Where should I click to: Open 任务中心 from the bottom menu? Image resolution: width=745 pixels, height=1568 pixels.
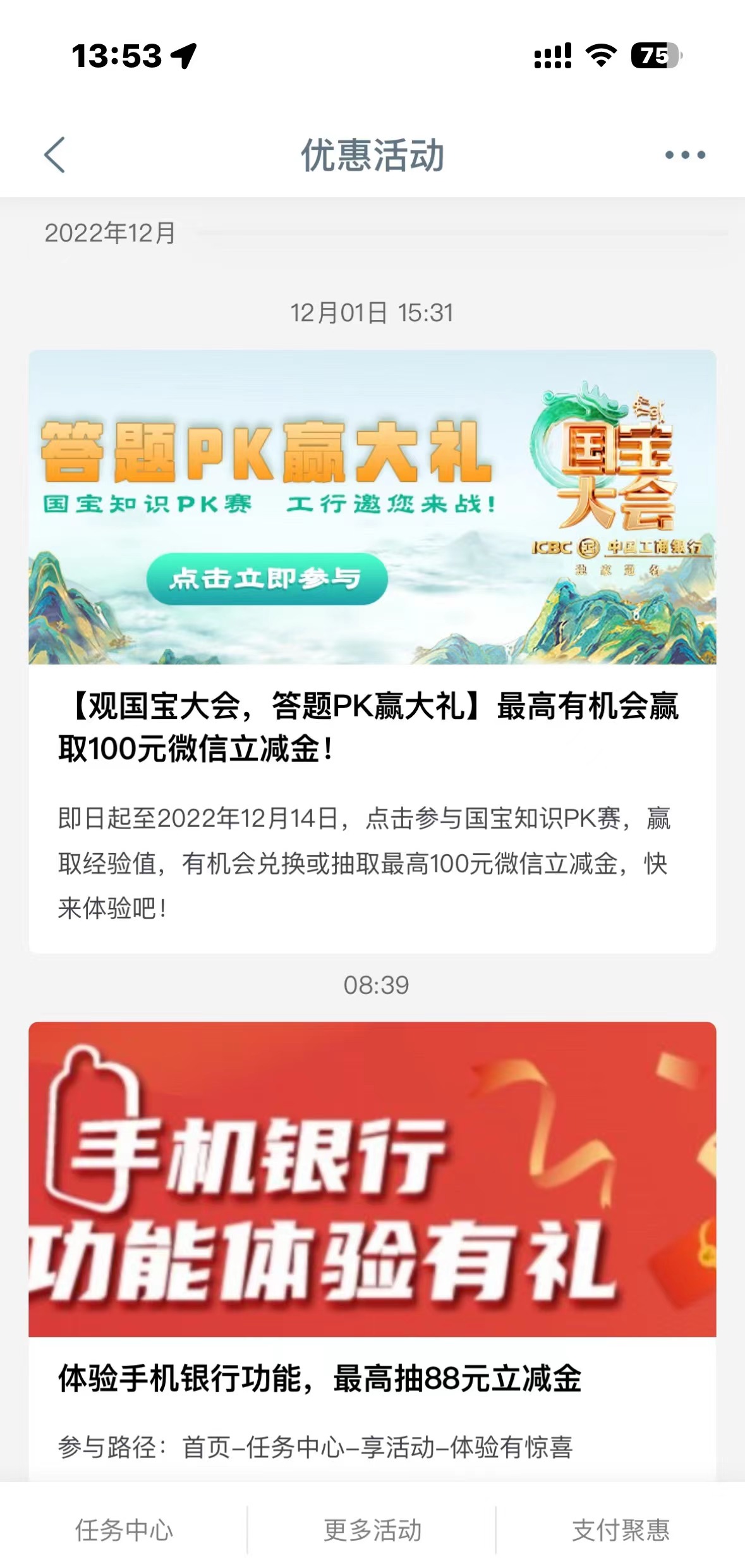124,1530
